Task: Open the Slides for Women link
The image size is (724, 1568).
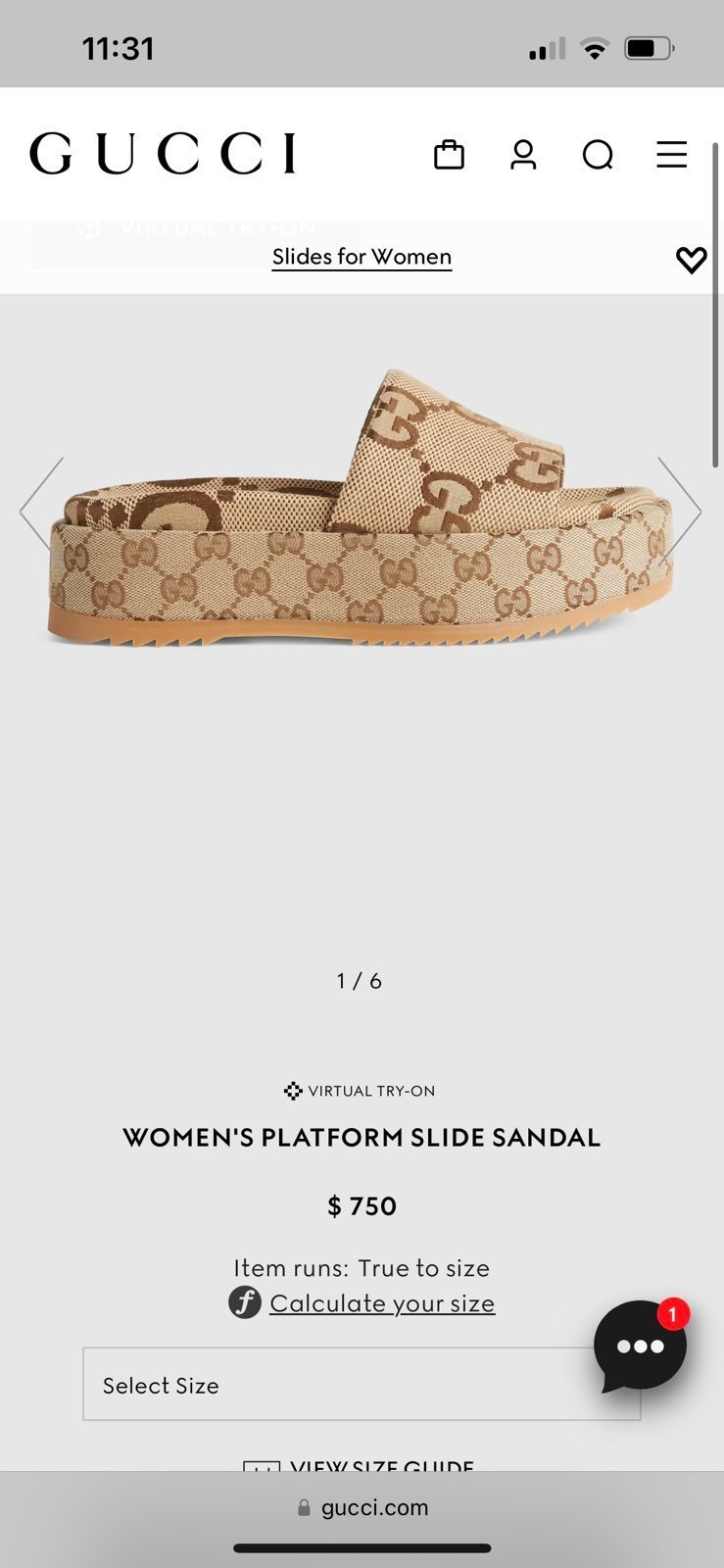Action: click(x=362, y=257)
